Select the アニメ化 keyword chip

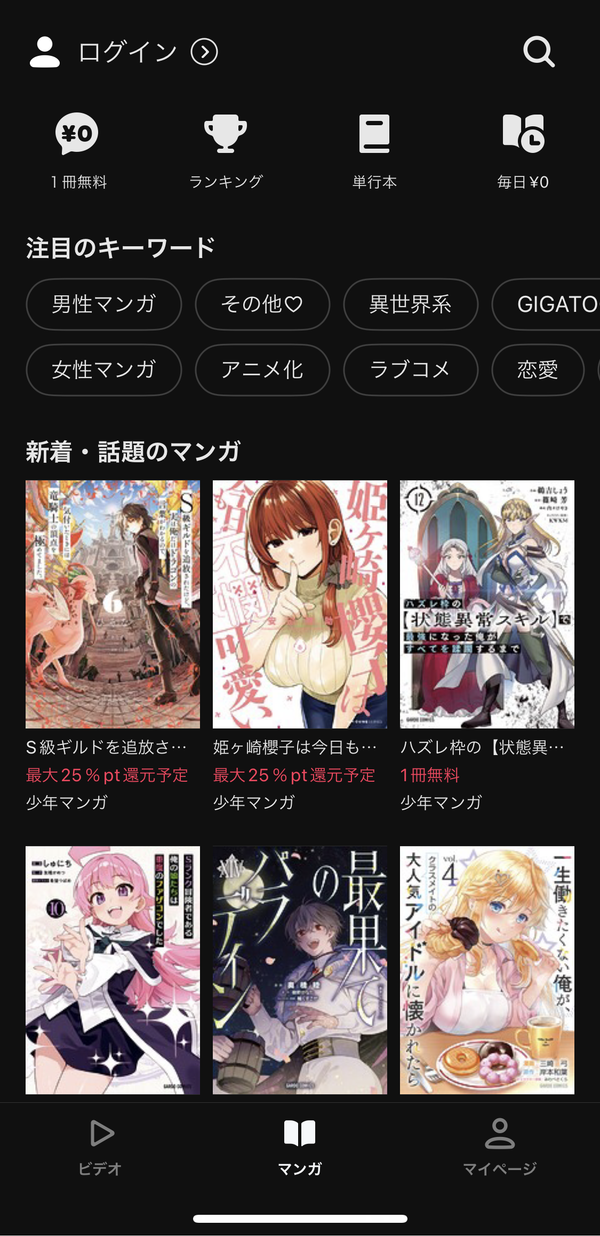click(x=262, y=370)
